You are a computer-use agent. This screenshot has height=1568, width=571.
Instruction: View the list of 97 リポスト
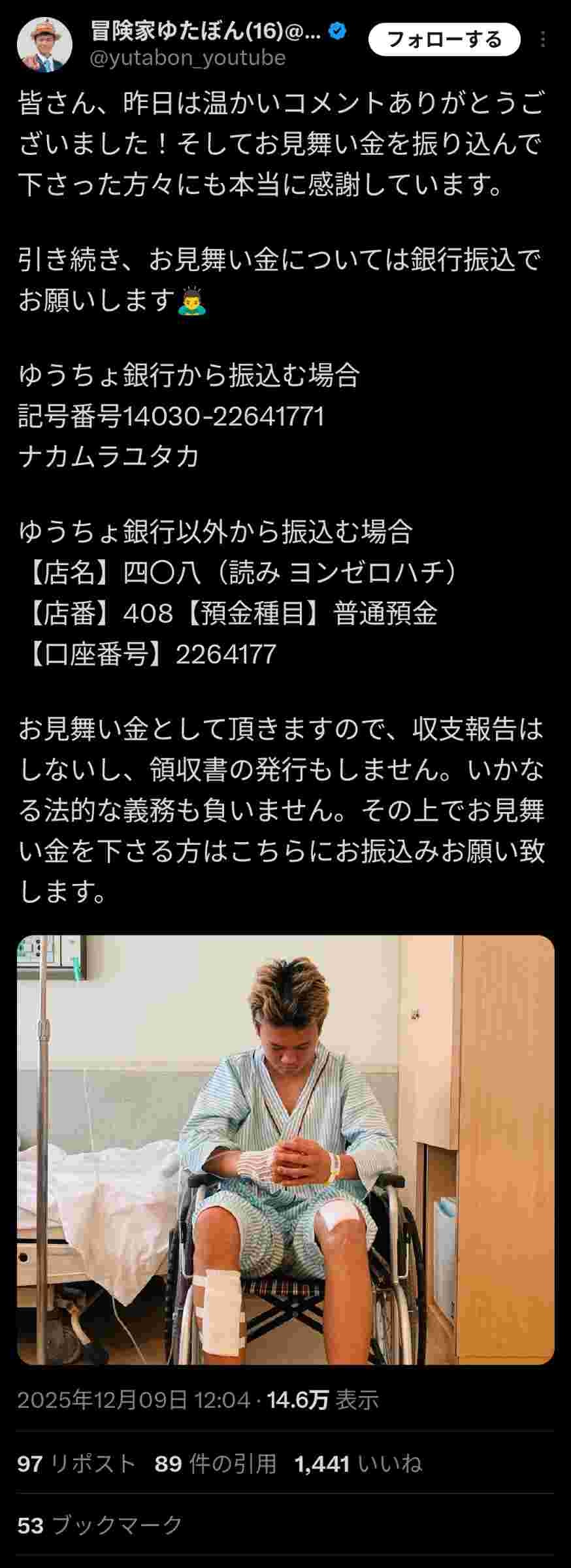tap(76, 1464)
